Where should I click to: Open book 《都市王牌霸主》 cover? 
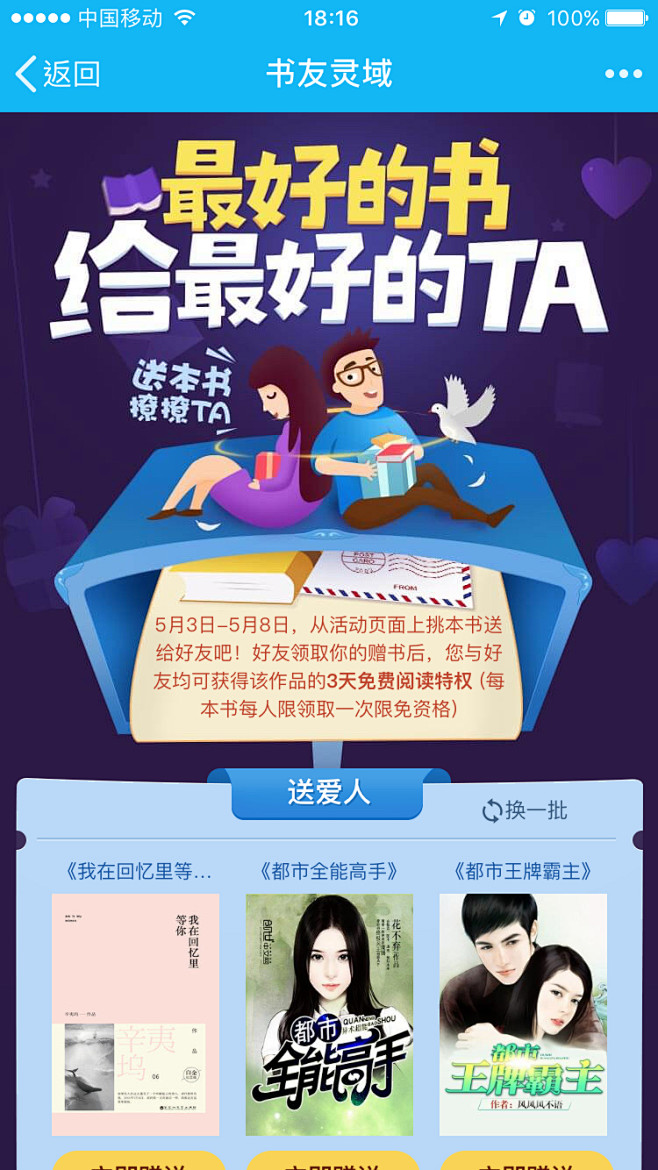click(523, 1014)
